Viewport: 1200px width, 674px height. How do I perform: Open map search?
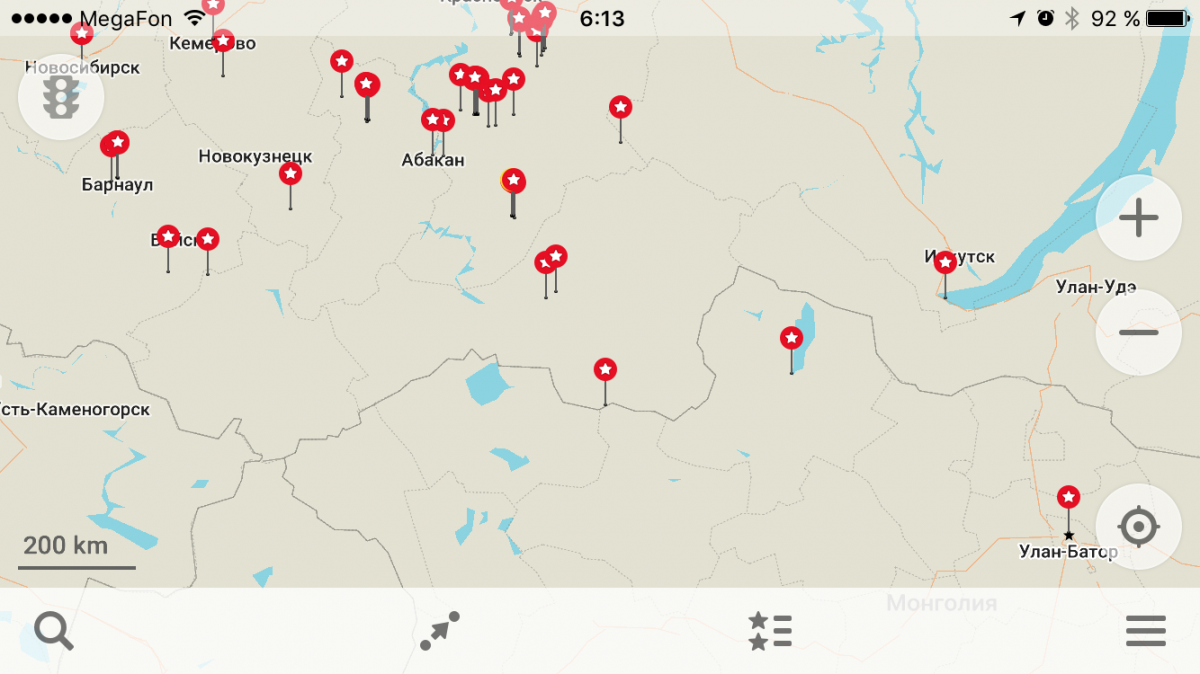[53, 631]
